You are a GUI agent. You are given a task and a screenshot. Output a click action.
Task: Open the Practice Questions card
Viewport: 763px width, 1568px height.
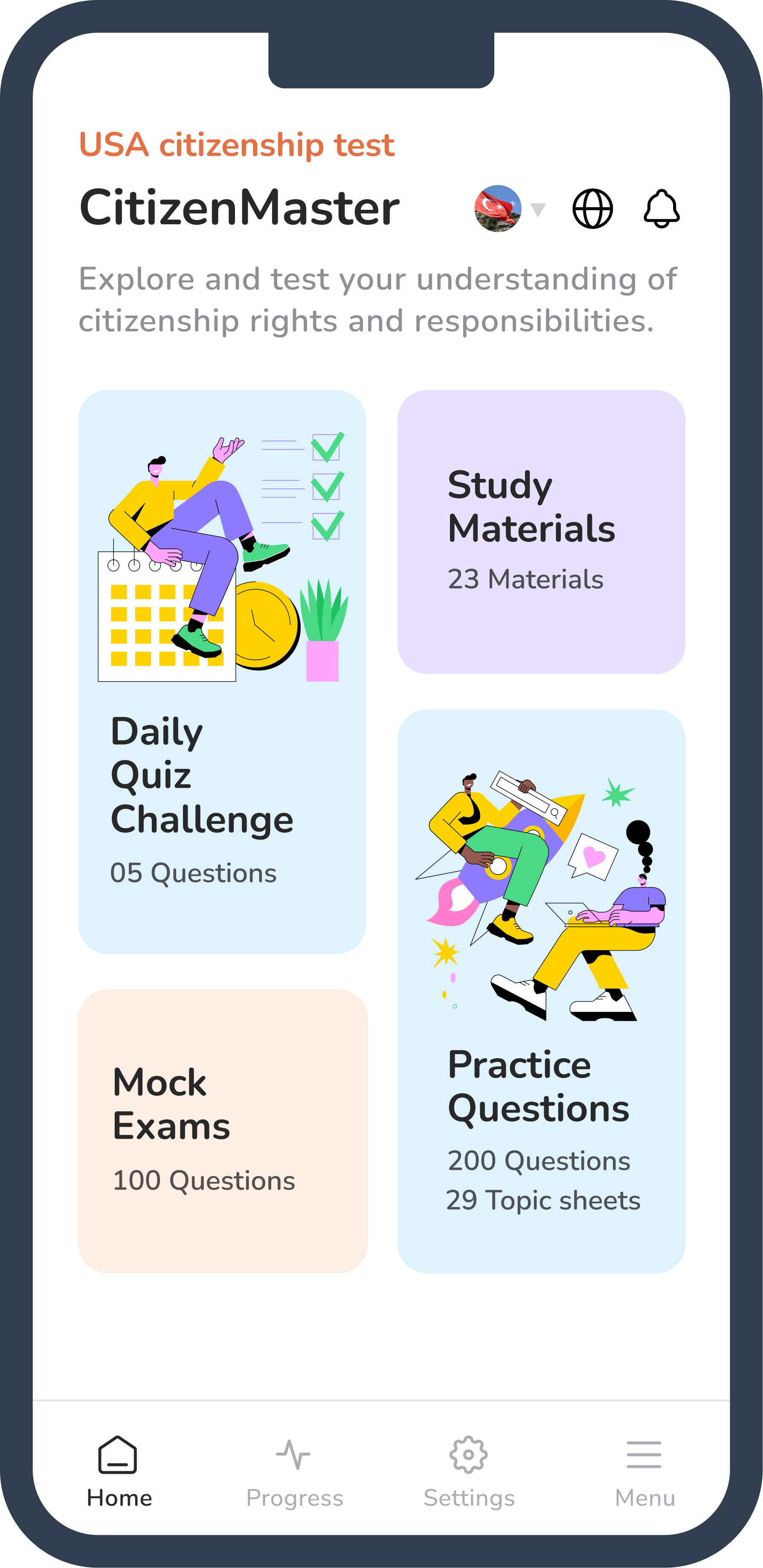coord(541,991)
